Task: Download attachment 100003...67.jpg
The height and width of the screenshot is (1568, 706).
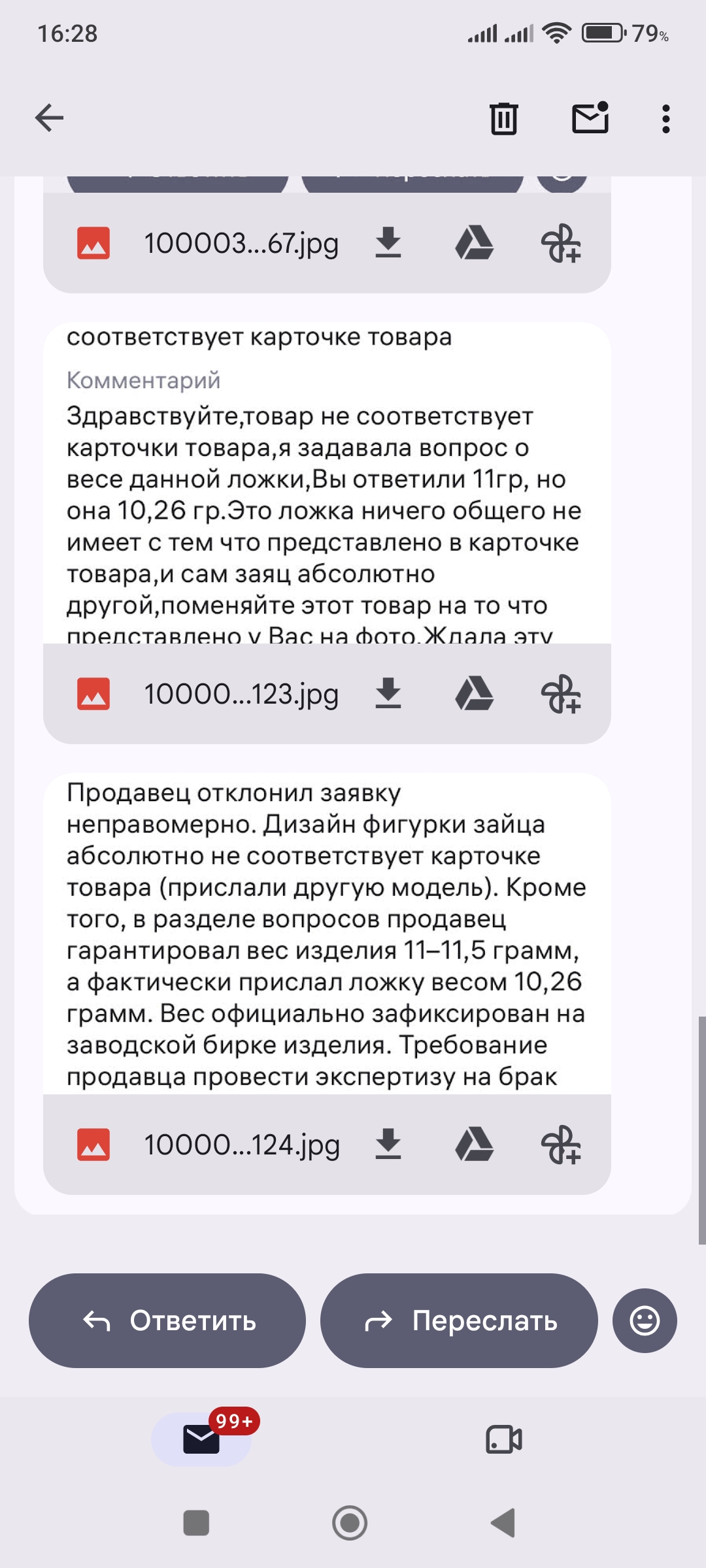Action: tap(388, 242)
